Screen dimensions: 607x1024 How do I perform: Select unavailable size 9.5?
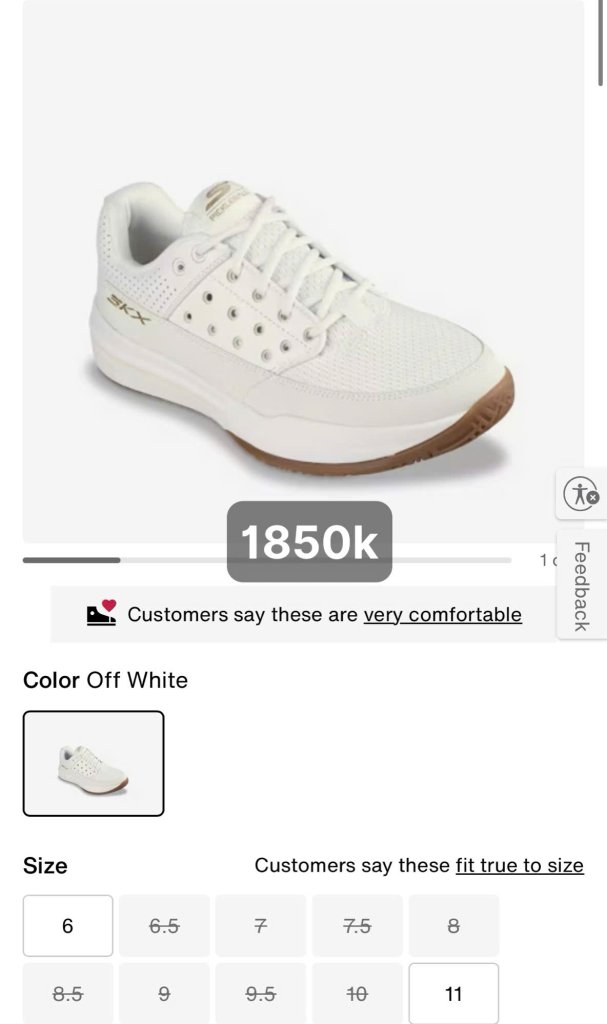coord(260,994)
